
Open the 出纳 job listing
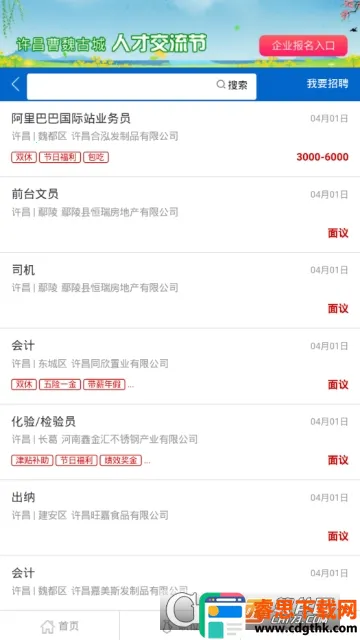pos(180,518)
